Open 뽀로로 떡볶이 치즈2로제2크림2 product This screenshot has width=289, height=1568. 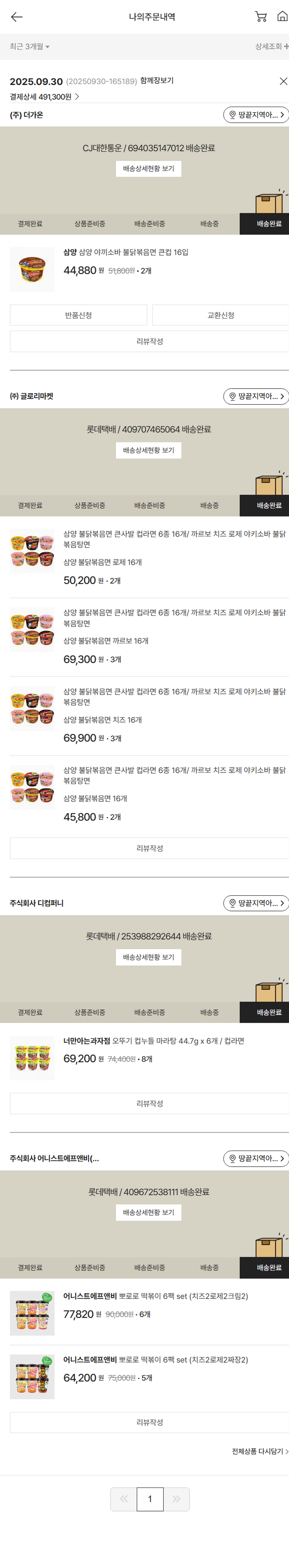(x=155, y=1297)
